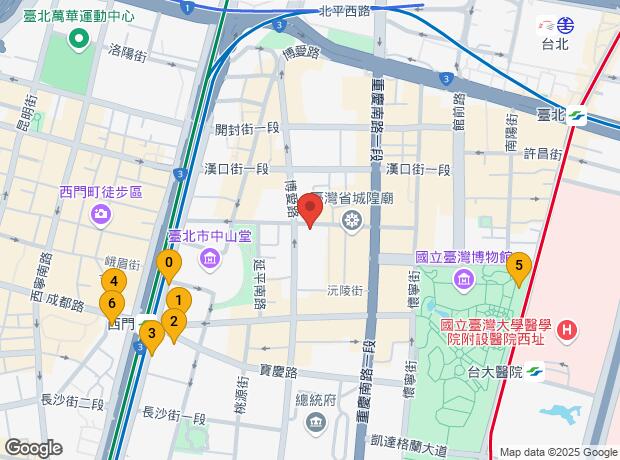Open the orange marker numbered 2

[x=173, y=322]
